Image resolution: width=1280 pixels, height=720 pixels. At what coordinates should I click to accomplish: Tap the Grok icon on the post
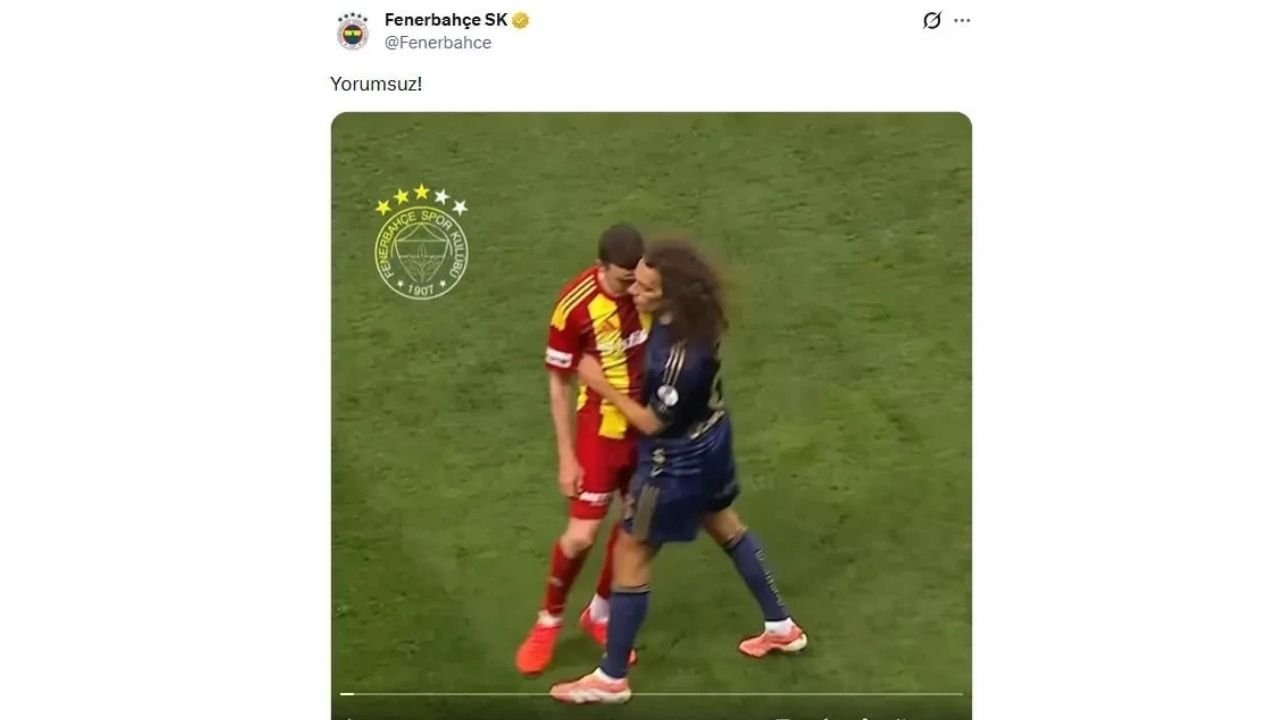[x=932, y=20]
